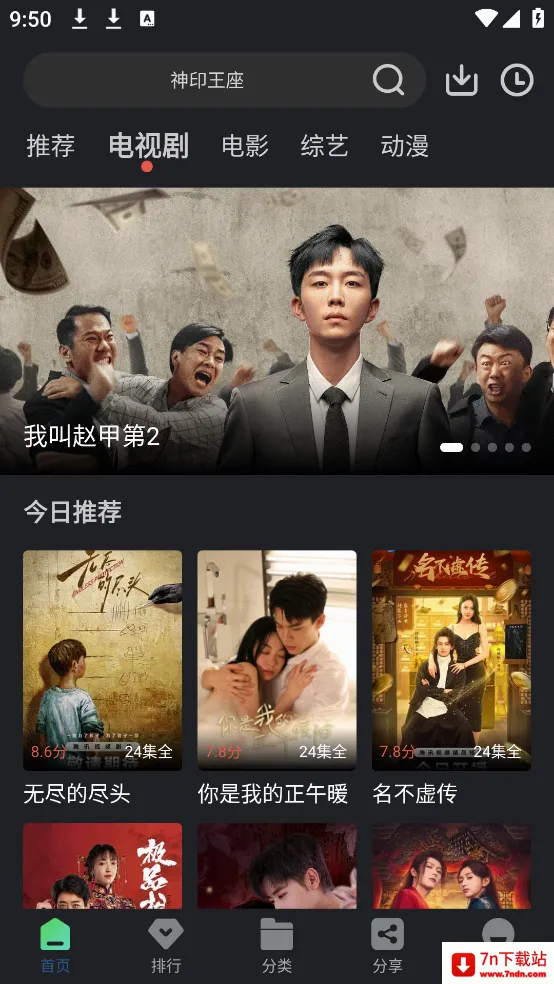Tap the magnifier search icon
The width and height of the screenshot is (554, 984).
tap(388, 80)
